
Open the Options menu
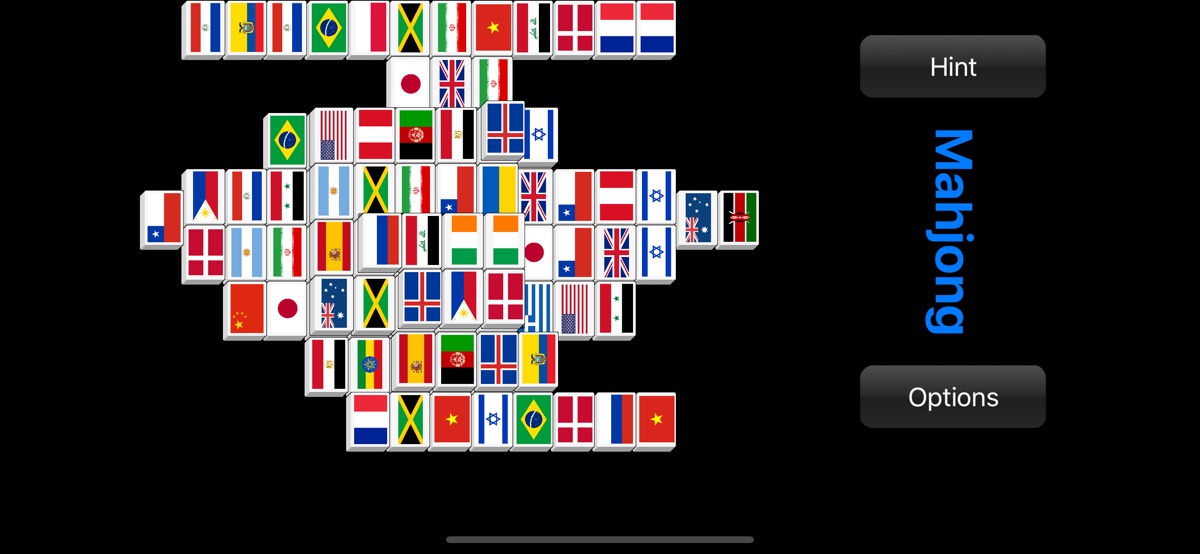(x=952, y=397)
